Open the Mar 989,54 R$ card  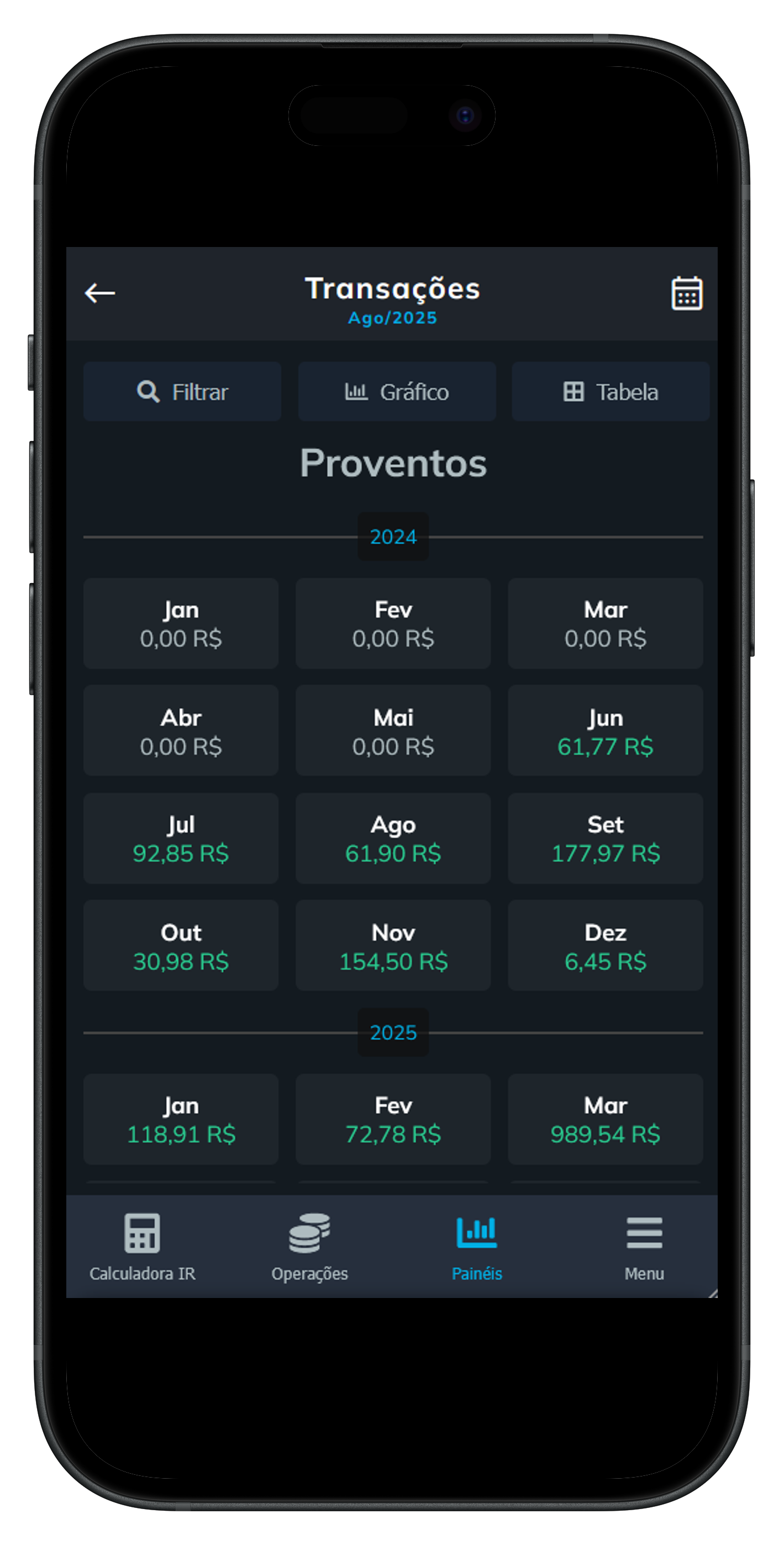coord(604,1119)
